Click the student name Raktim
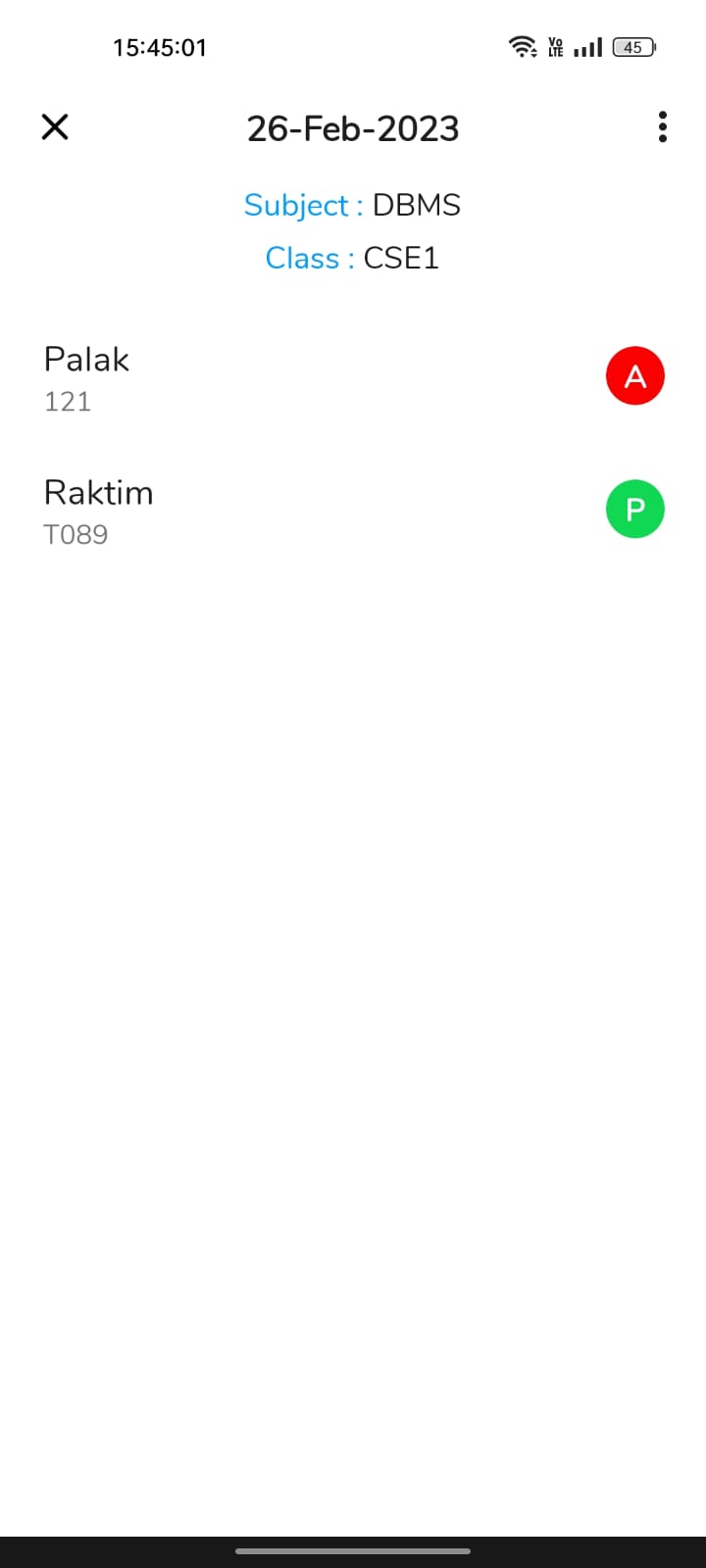The image size is (706, 1568). [98, 492]
